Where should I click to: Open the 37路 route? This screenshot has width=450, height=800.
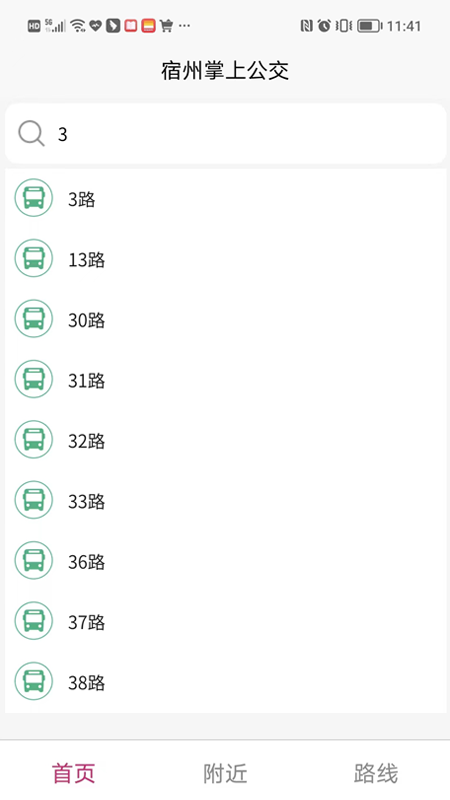pyautogui.click(x=226, y=622)
